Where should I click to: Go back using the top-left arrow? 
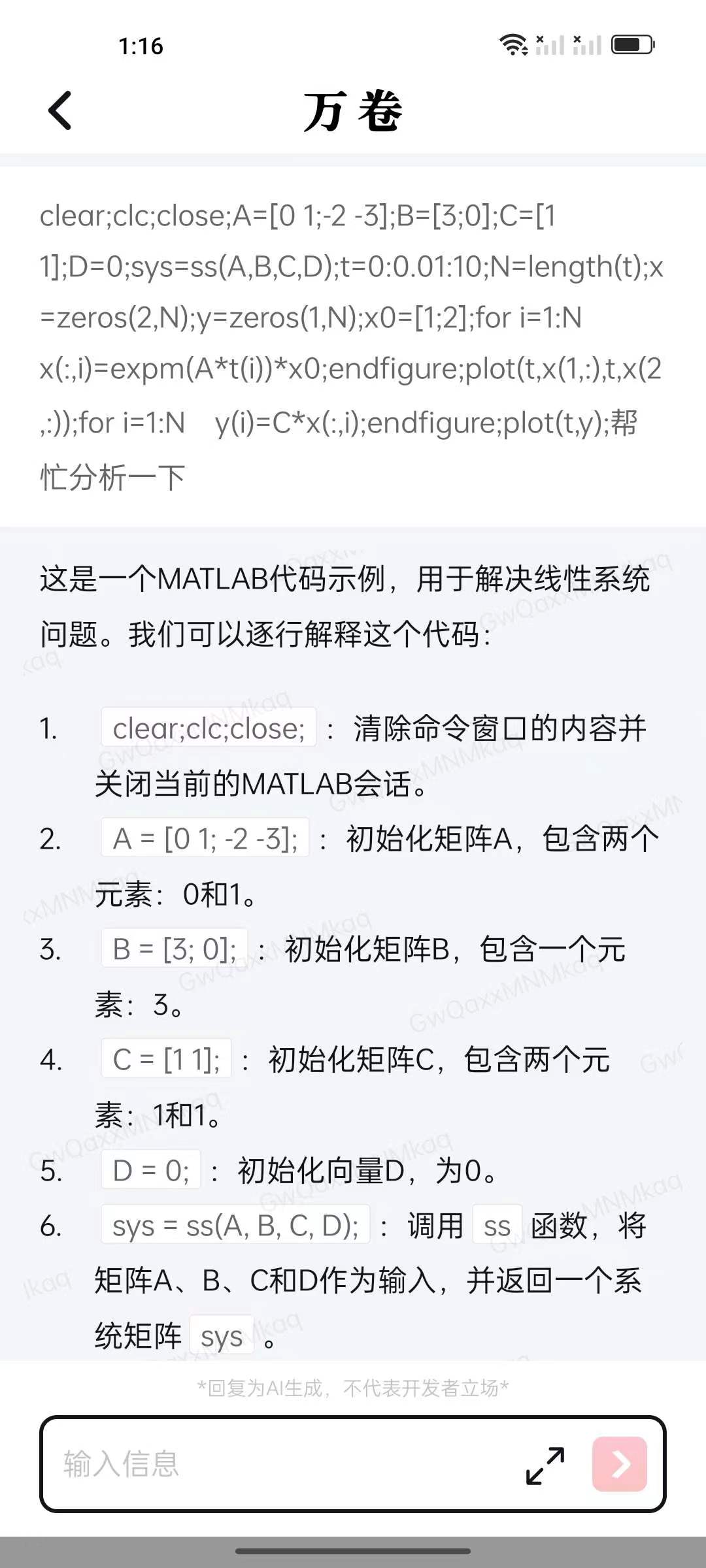click(60, 110)
